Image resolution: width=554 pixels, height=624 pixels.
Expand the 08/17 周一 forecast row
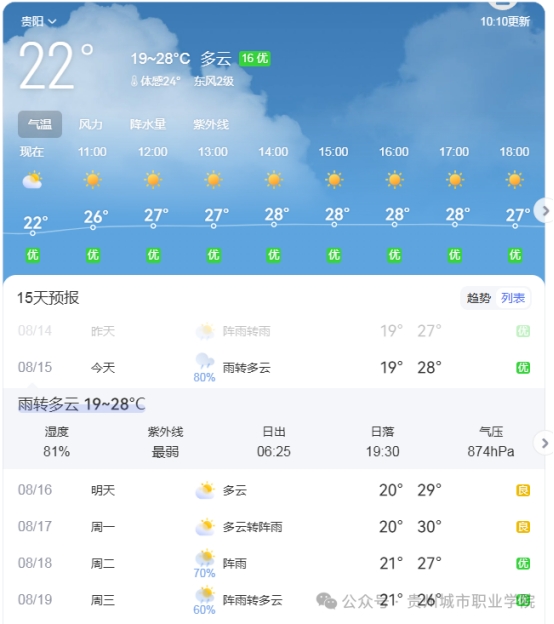[274, 527]
